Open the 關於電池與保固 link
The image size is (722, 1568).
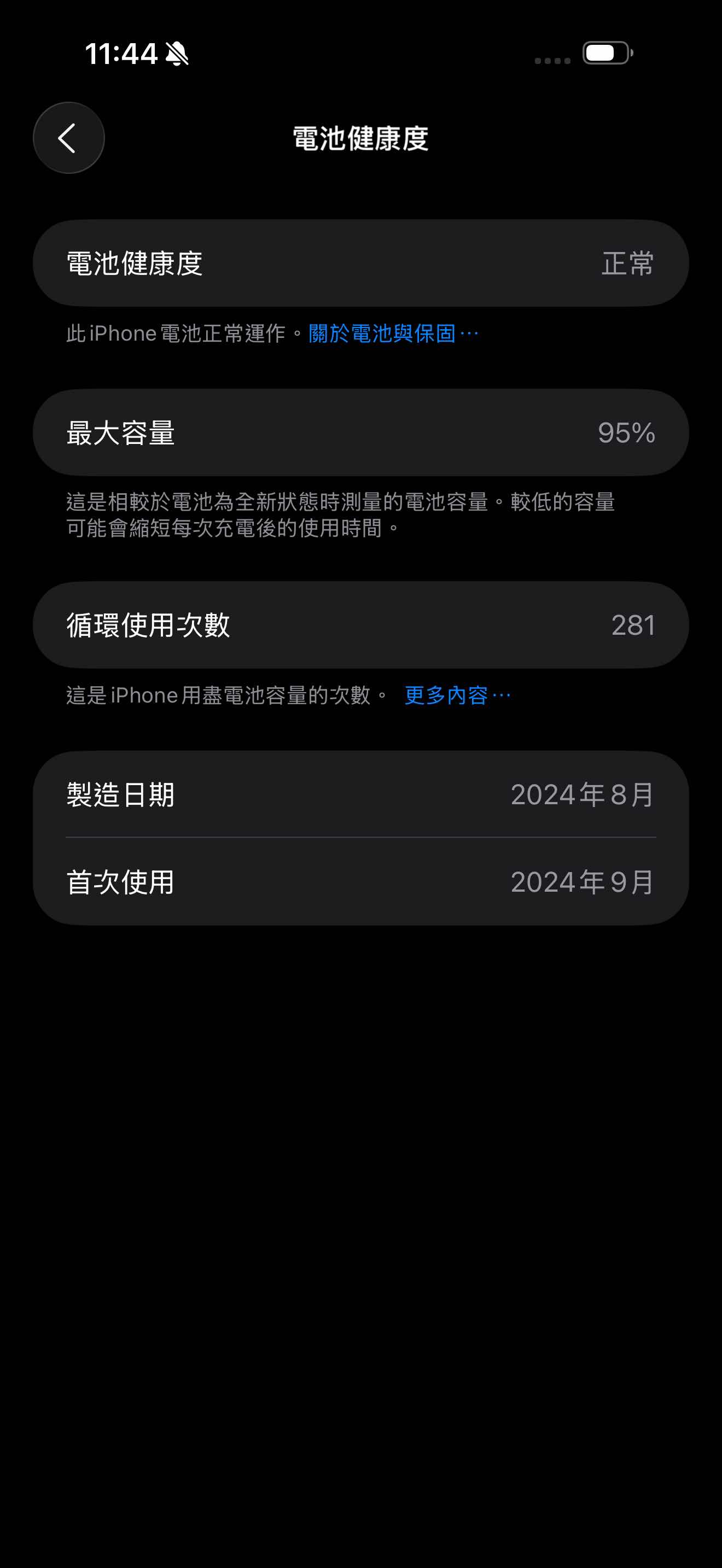(x=393, y=334)
